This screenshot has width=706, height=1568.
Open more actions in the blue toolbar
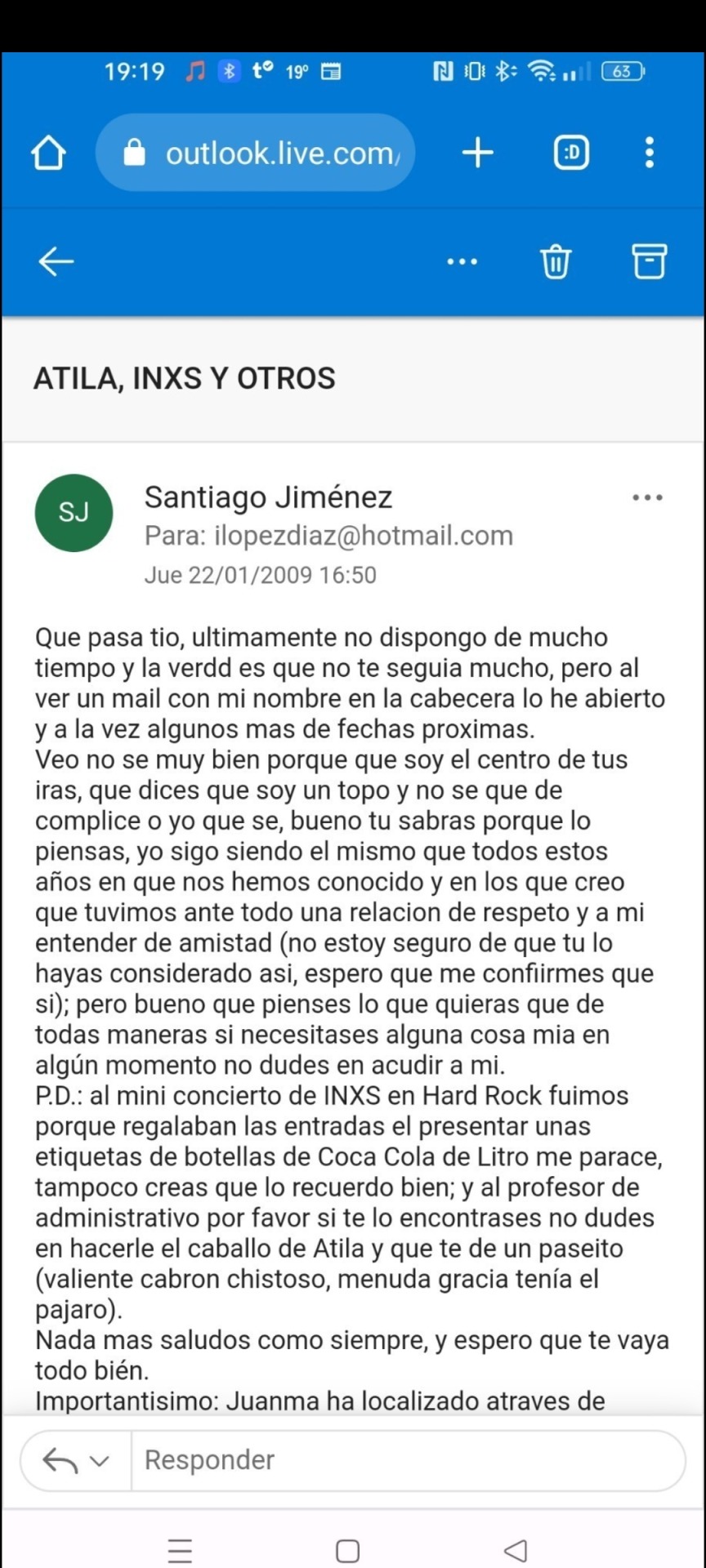(x=462, y=262)
